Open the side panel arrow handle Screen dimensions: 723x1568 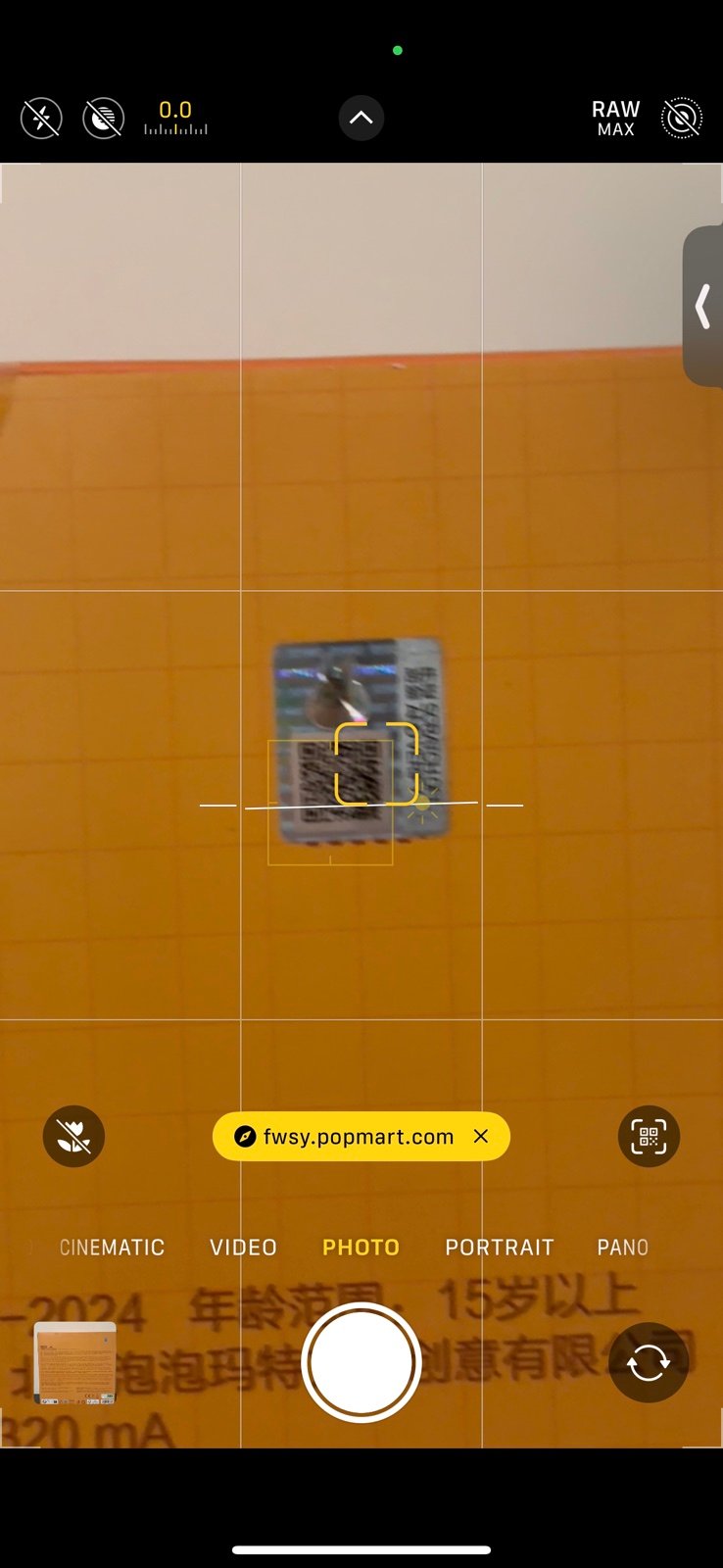(702, 306)
